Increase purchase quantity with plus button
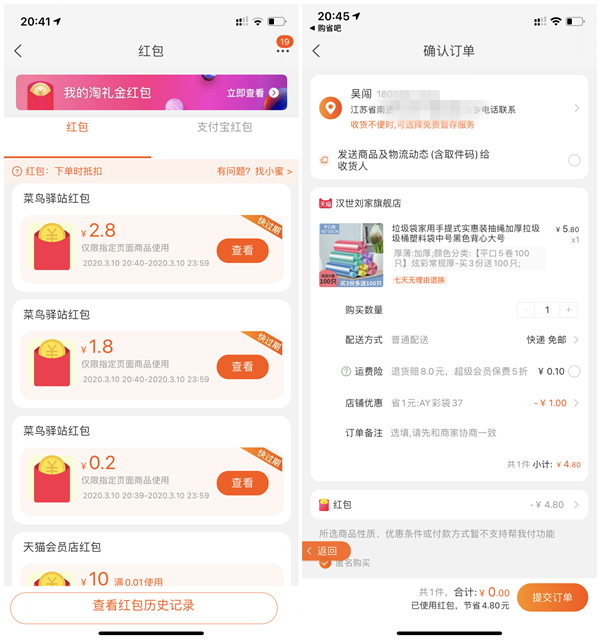The image size is (600, 644). point(568,310)
